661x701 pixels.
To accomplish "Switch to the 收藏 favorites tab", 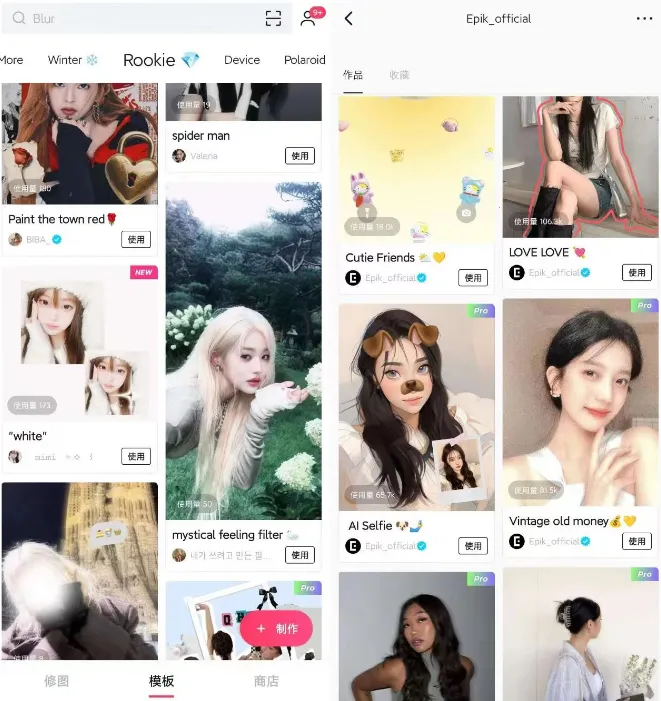I will (399, 75).
